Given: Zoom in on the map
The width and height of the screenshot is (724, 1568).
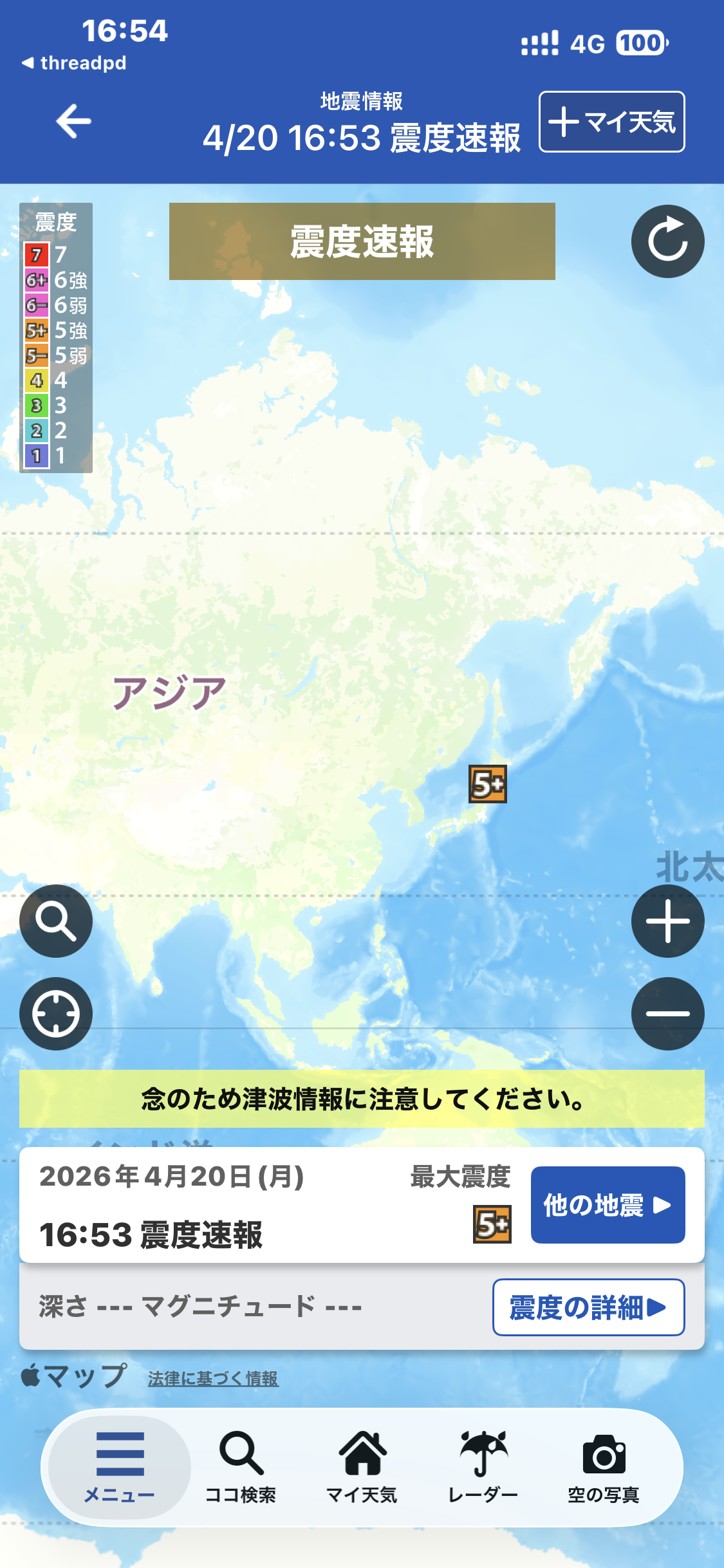Looking at the screenshot, I should coord(667,921).
